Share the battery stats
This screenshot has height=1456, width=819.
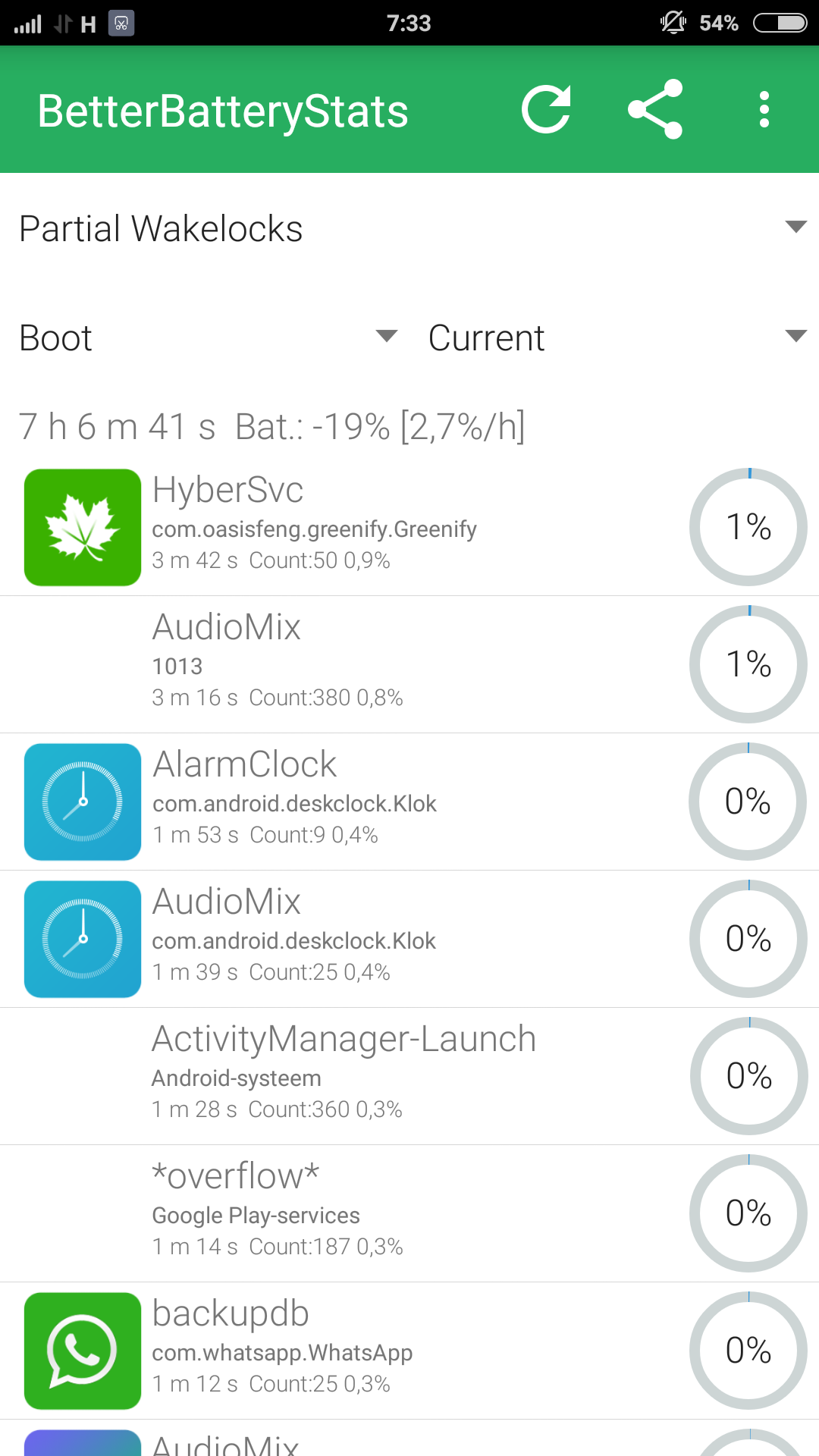click(x=655, y=110)
